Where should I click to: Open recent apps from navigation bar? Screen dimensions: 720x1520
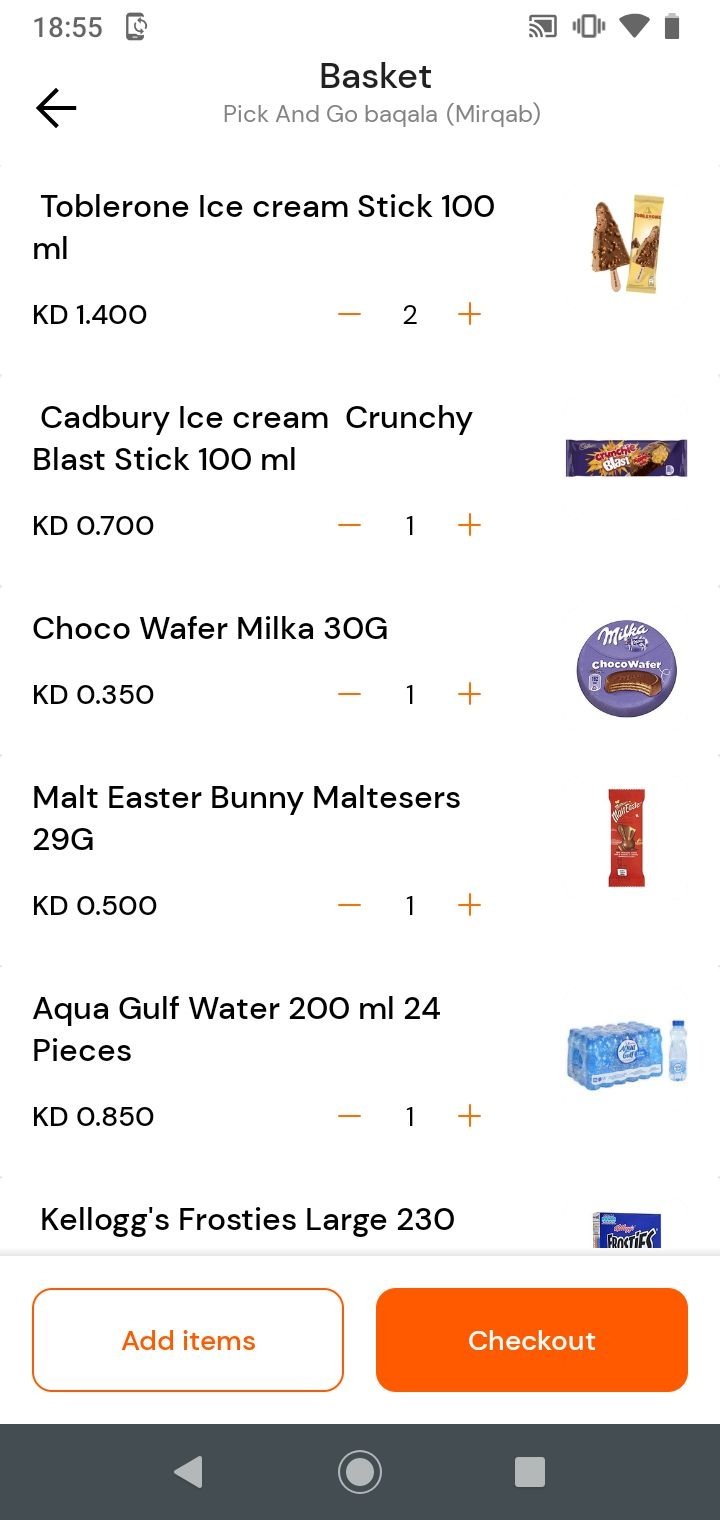530,1472
